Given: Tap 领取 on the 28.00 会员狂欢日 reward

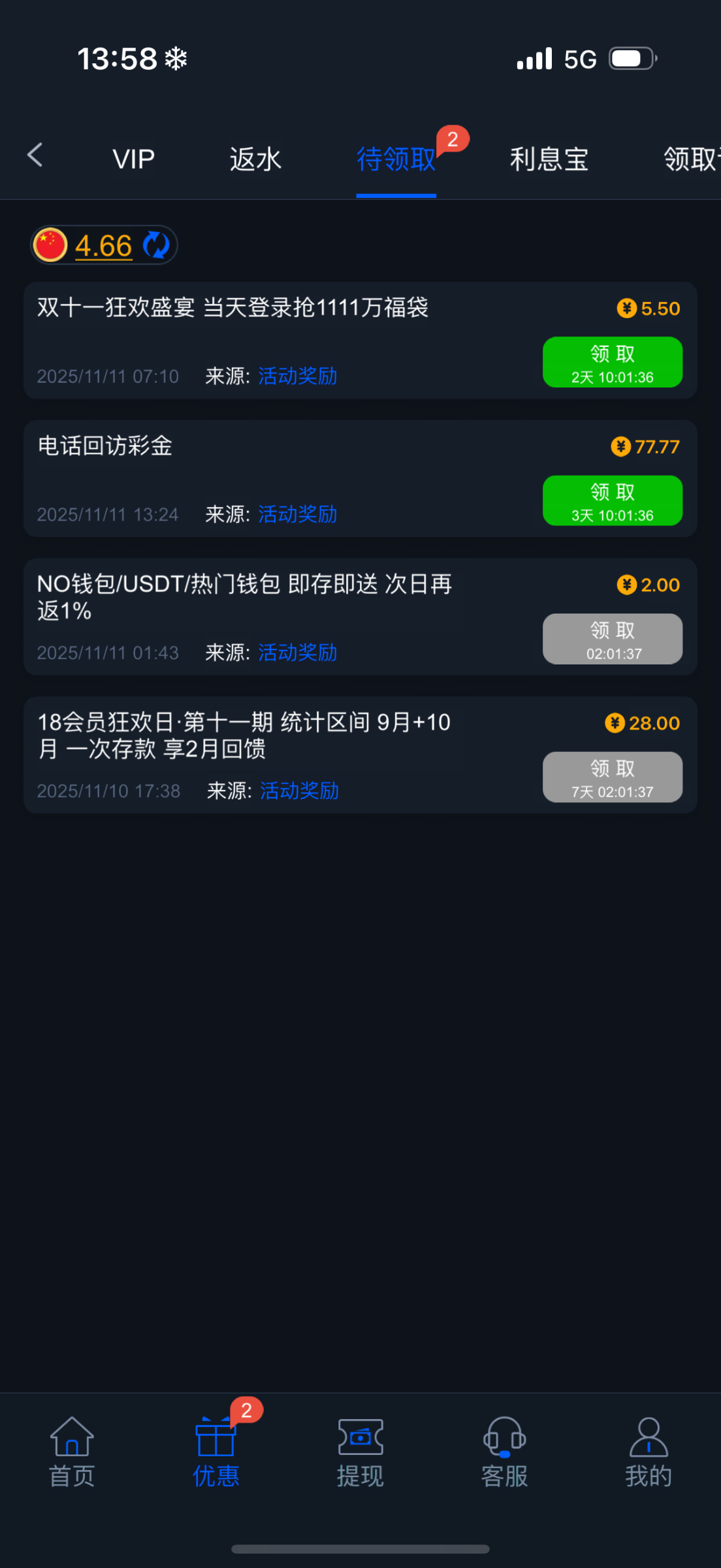Looking at the screenshot, I should tap(612, 777).
